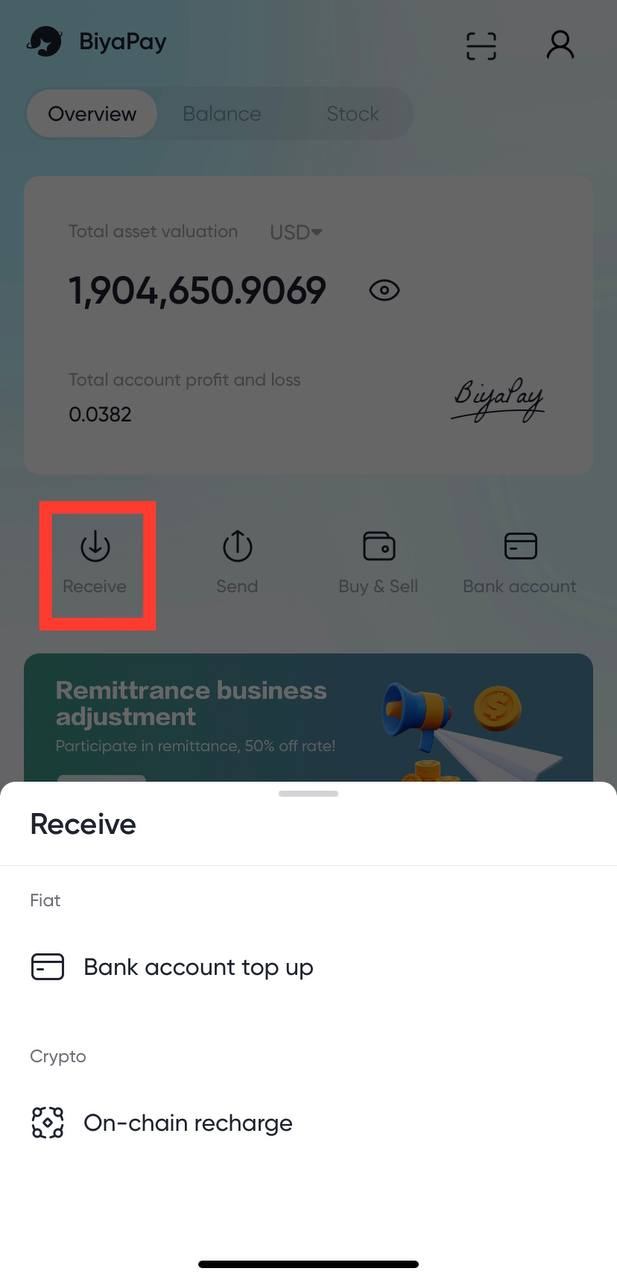Open the USD currency dropdown
The image size is (617, 1280).
(296, 232)
